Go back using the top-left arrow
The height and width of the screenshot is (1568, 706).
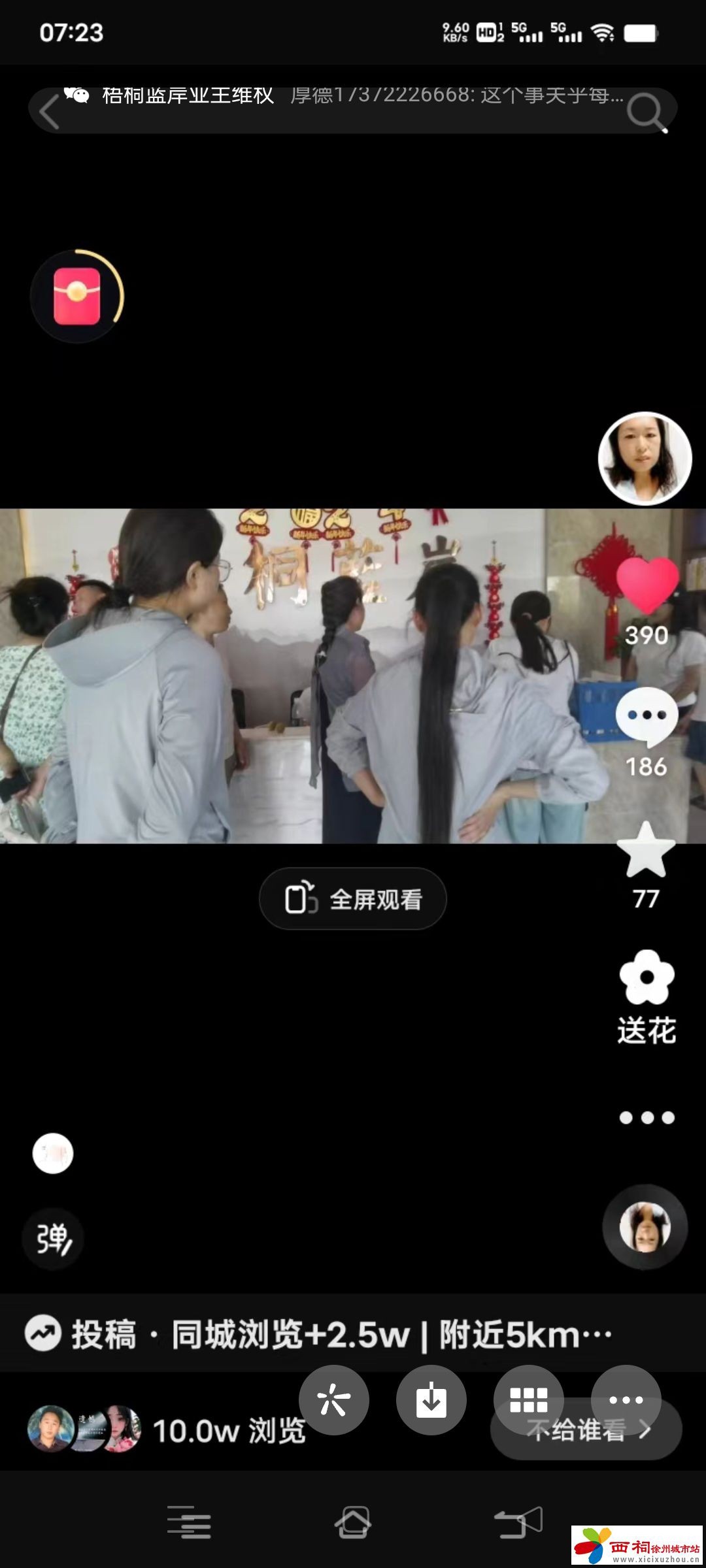(50, 111)
